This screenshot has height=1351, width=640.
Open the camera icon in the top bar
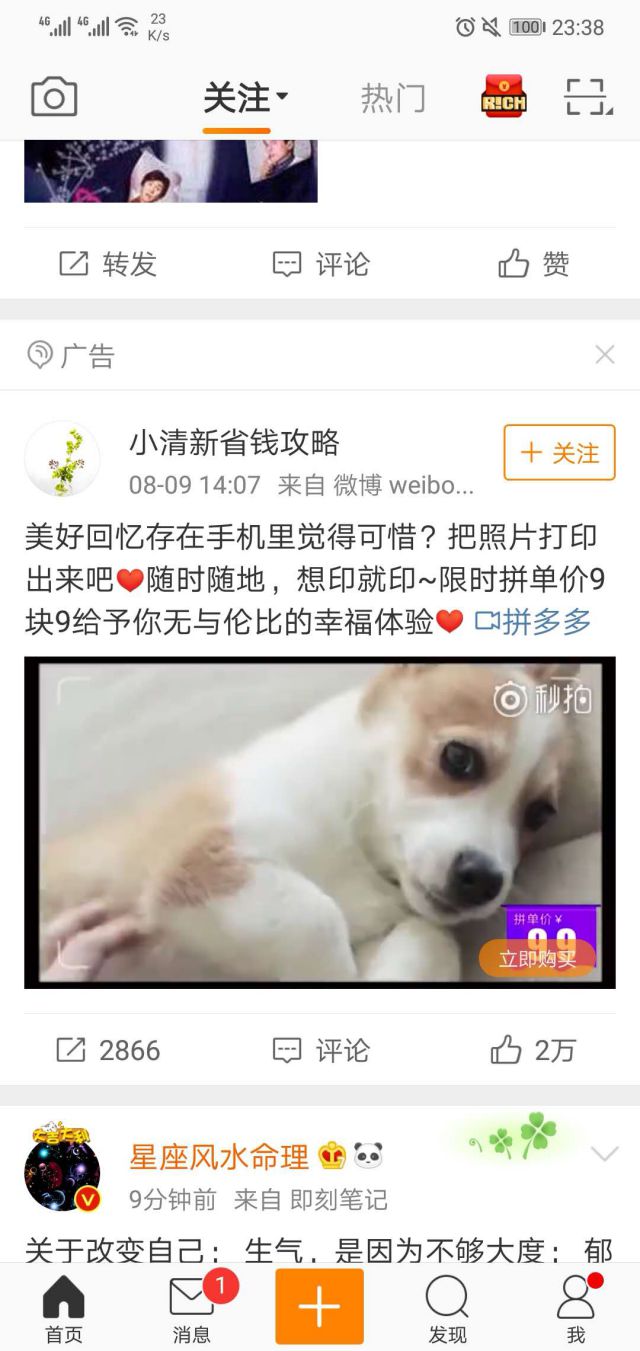point(54,98)
